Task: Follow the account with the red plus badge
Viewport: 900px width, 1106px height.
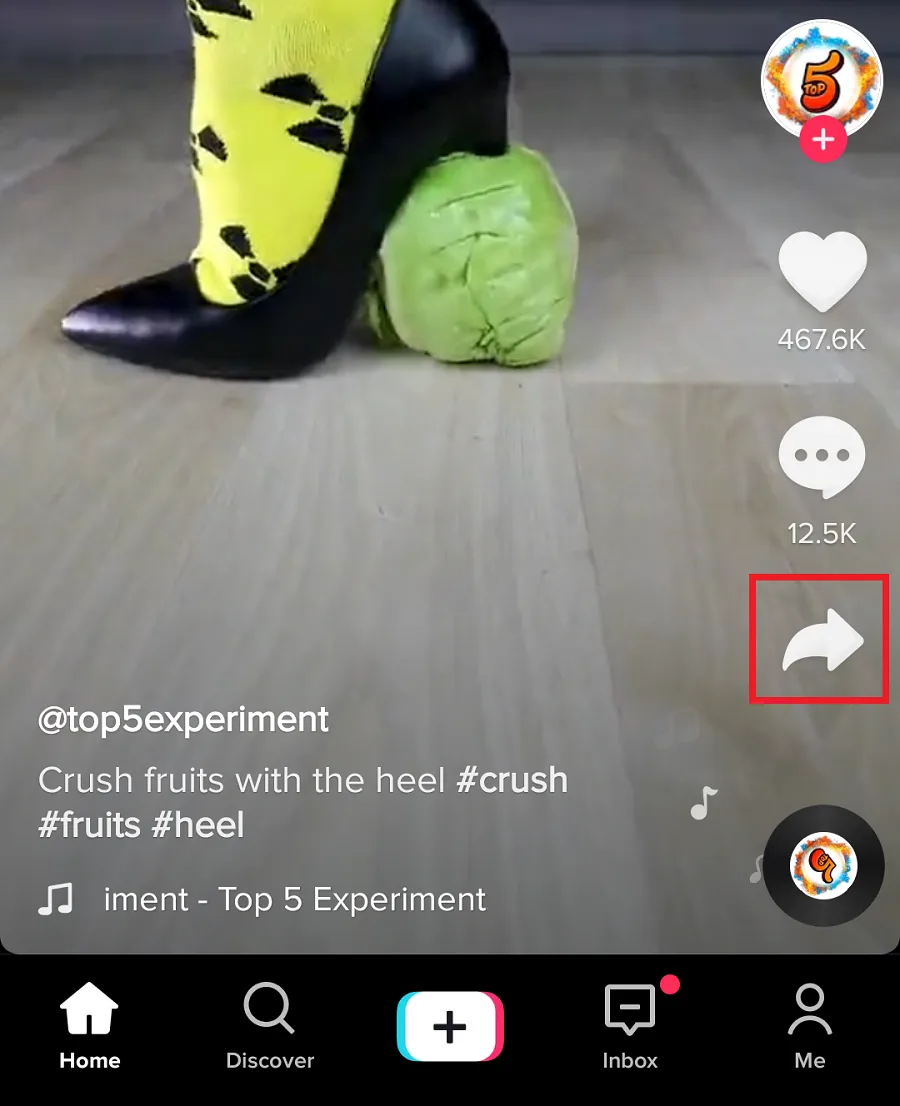Action: (822, 140)
